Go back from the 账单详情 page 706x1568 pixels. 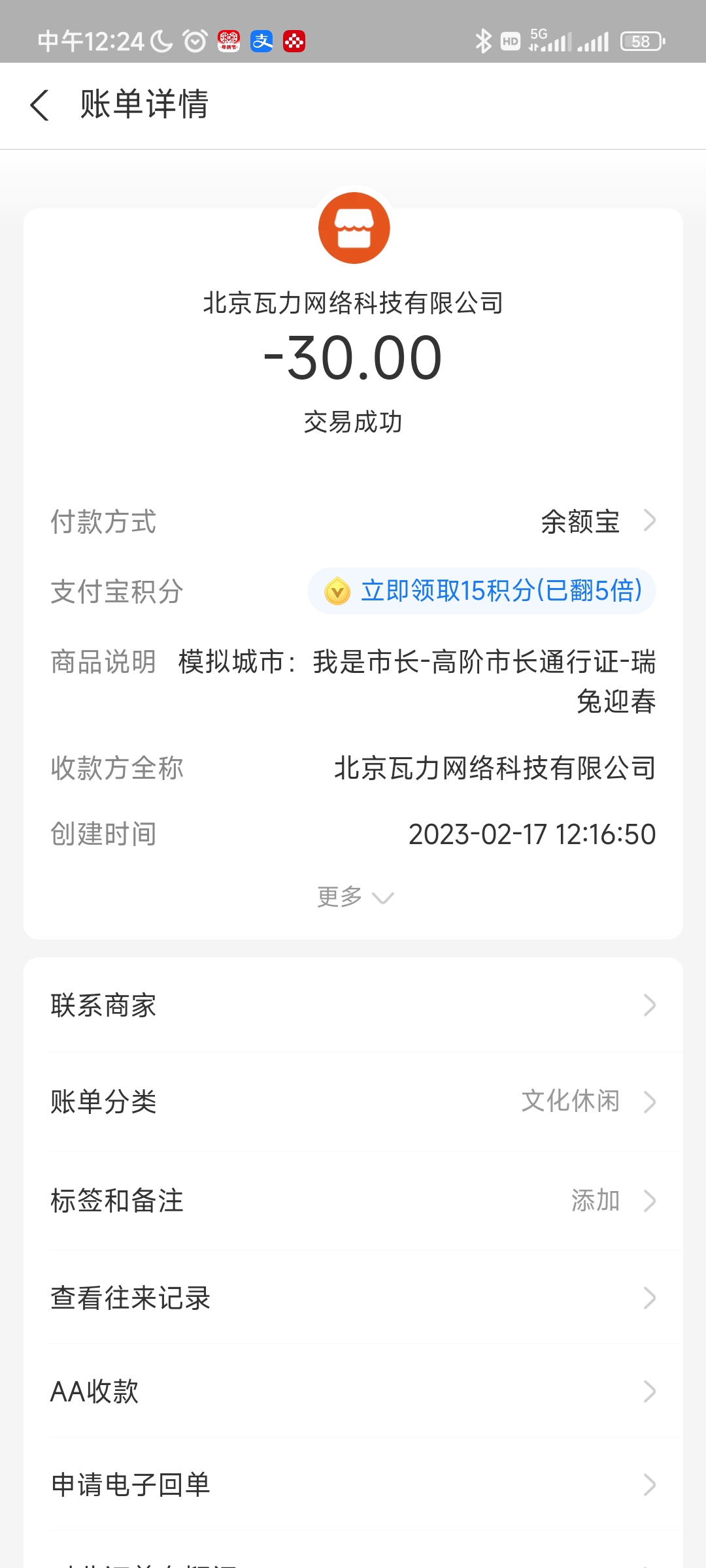pyautogui.click(x=40, y=105)
